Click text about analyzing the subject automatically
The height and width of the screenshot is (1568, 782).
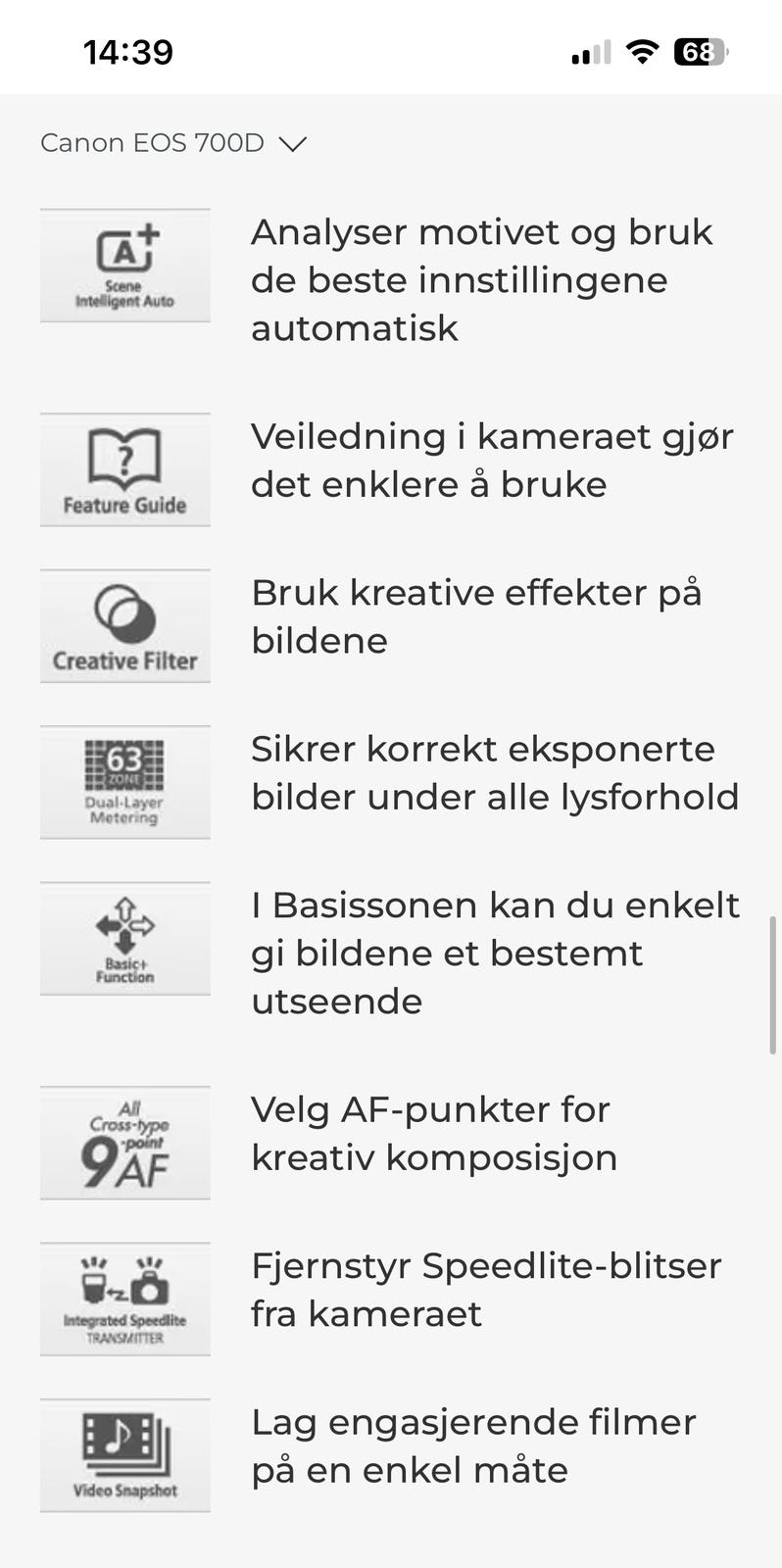pos(481,279)
